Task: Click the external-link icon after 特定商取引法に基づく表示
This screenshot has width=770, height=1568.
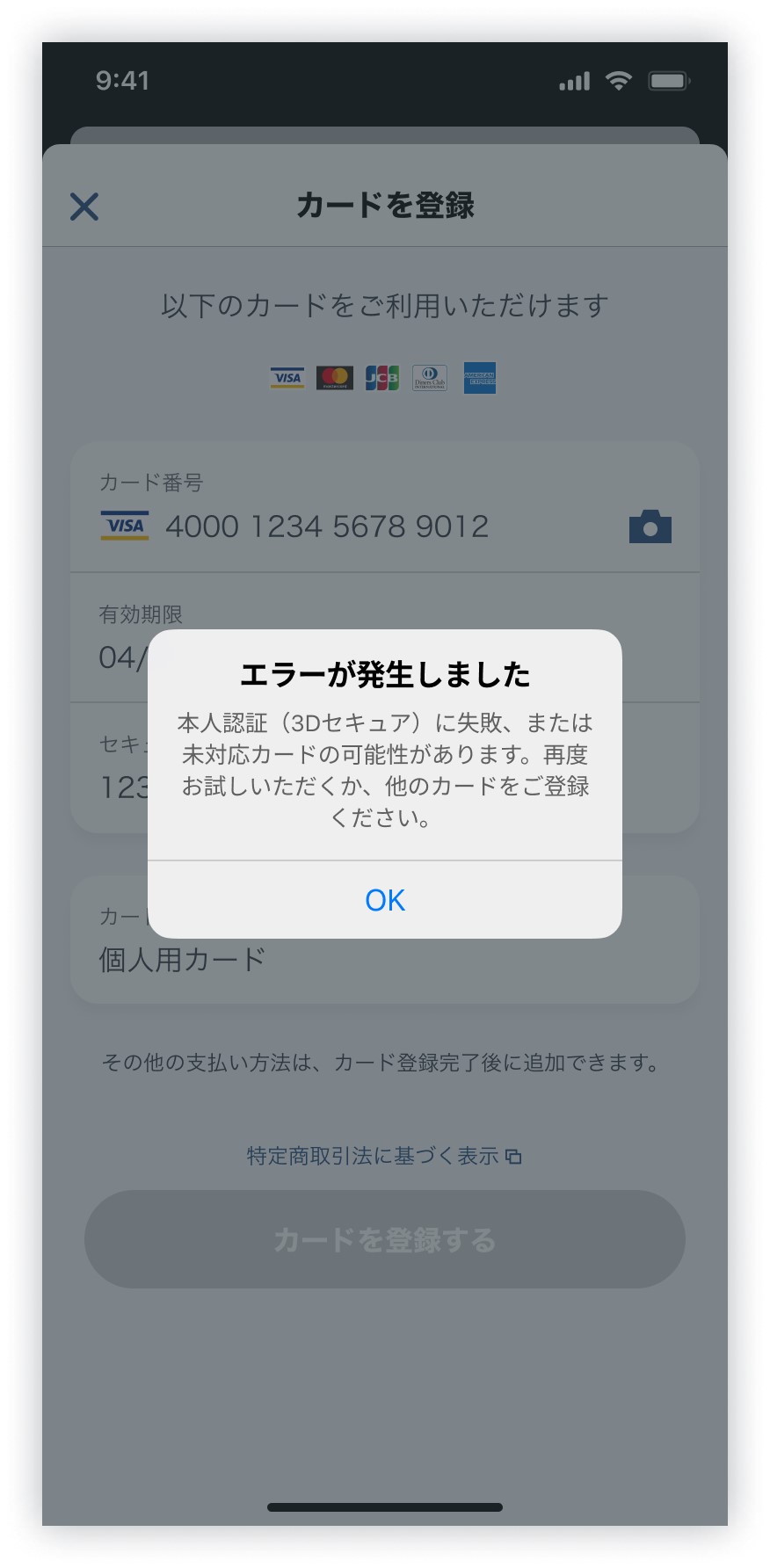Action: click(515, 1156)
